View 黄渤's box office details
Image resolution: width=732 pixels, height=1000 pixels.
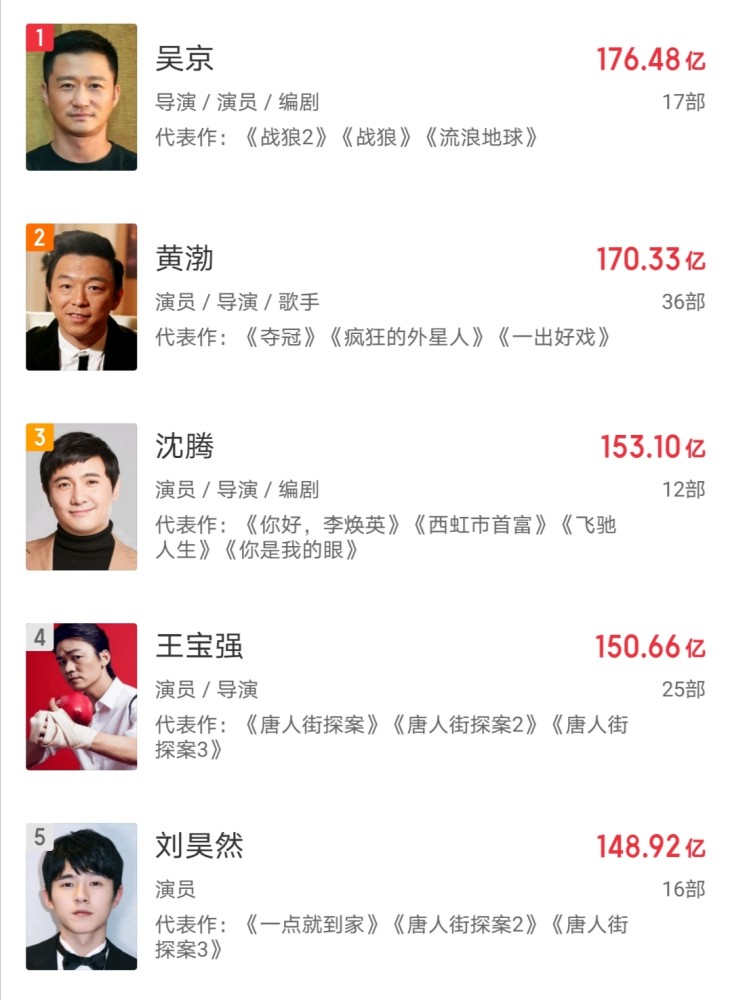[651, 260]
